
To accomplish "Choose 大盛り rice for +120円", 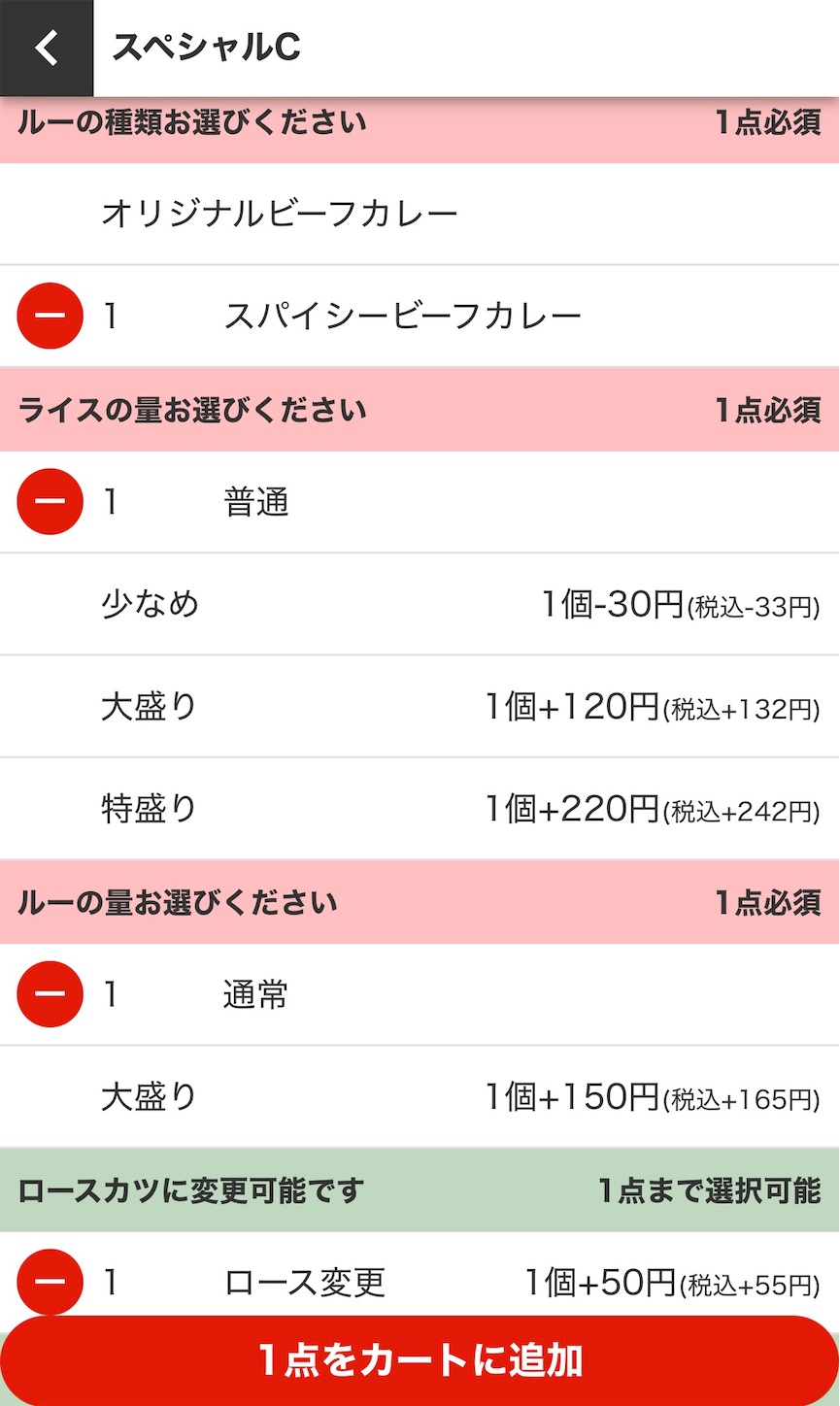I will tap(420, 706).
